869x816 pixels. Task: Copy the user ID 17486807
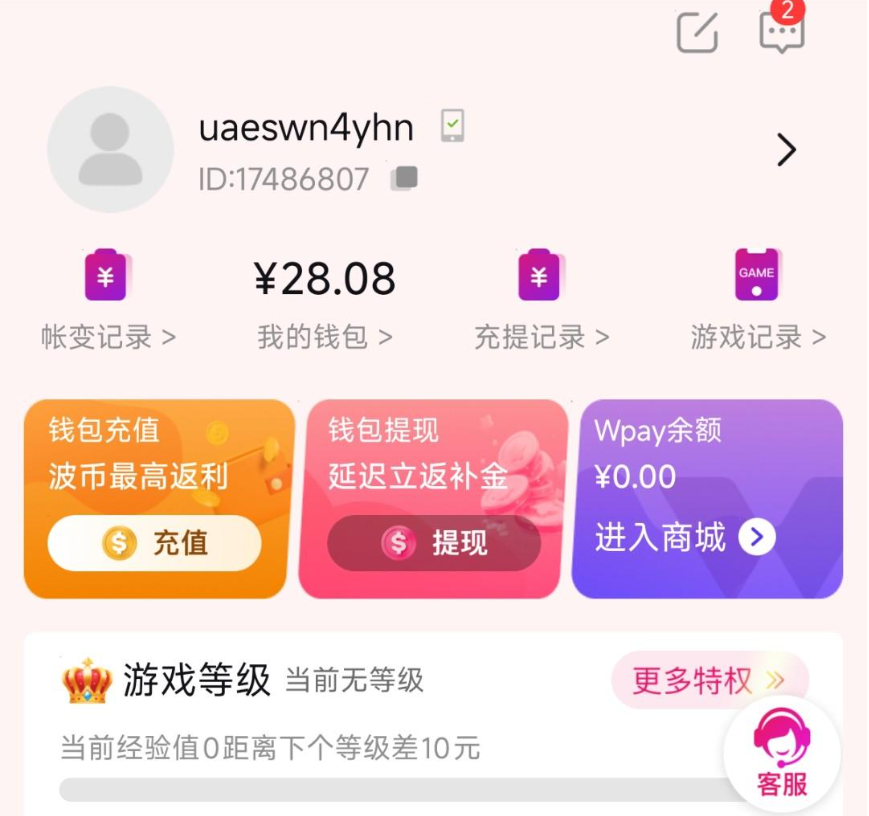[x=405, y=179]
